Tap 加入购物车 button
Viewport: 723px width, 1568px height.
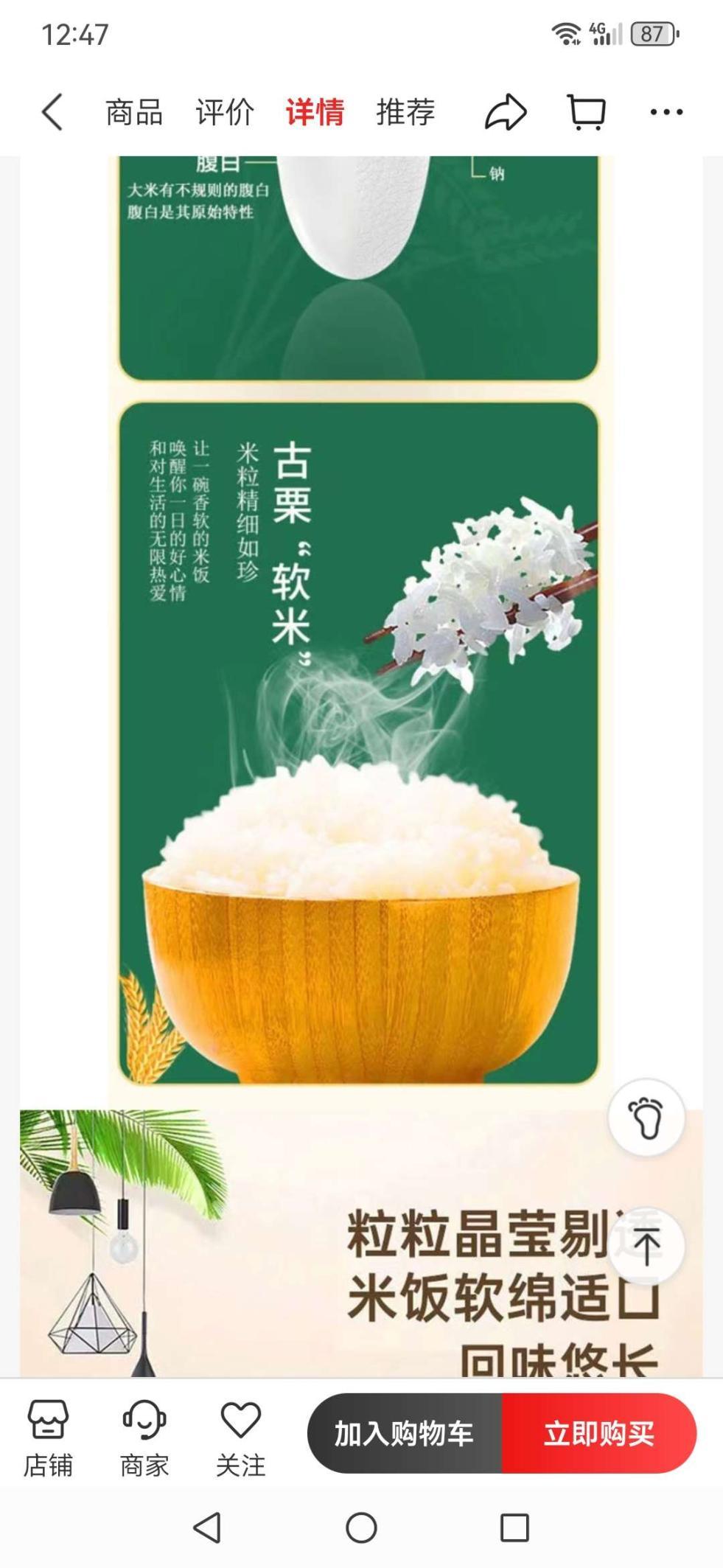[x=405, y=1434]
